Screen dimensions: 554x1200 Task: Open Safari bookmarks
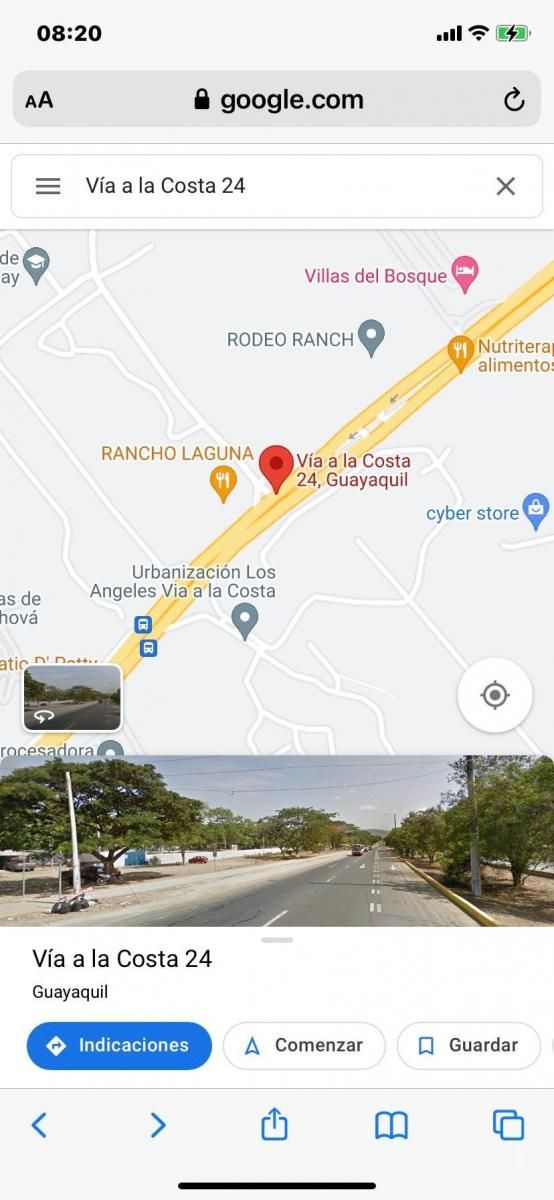(391, 1126)
